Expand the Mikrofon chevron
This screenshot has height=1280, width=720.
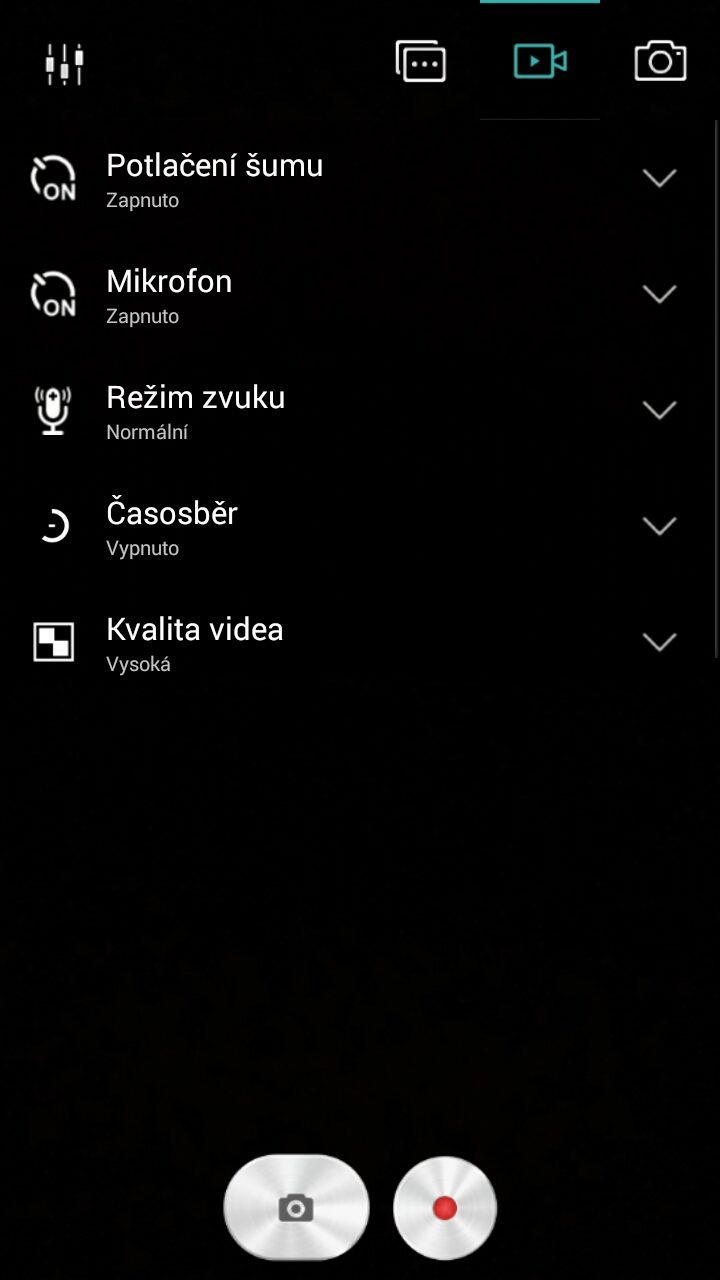(x=659, y=294)
